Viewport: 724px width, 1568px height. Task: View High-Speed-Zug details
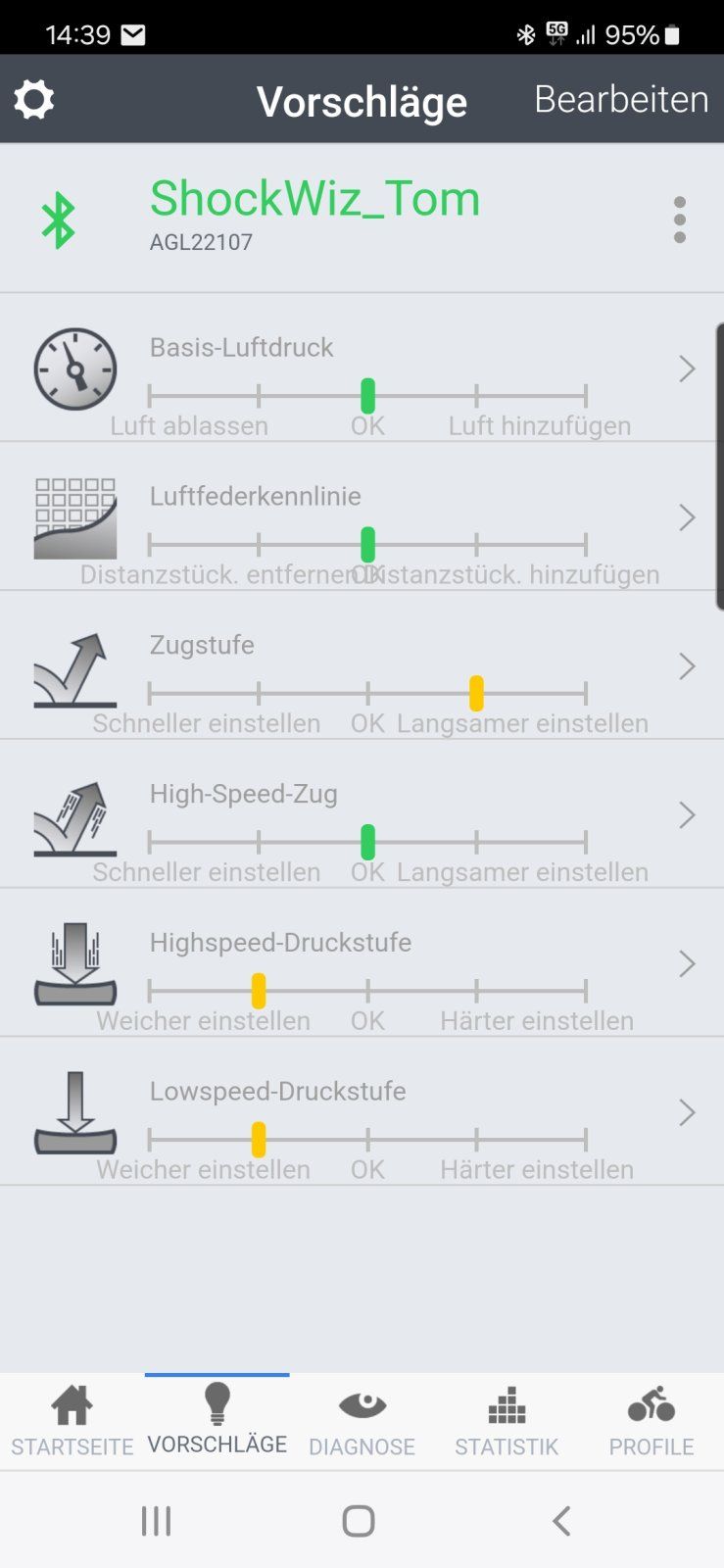pos(392,816)
